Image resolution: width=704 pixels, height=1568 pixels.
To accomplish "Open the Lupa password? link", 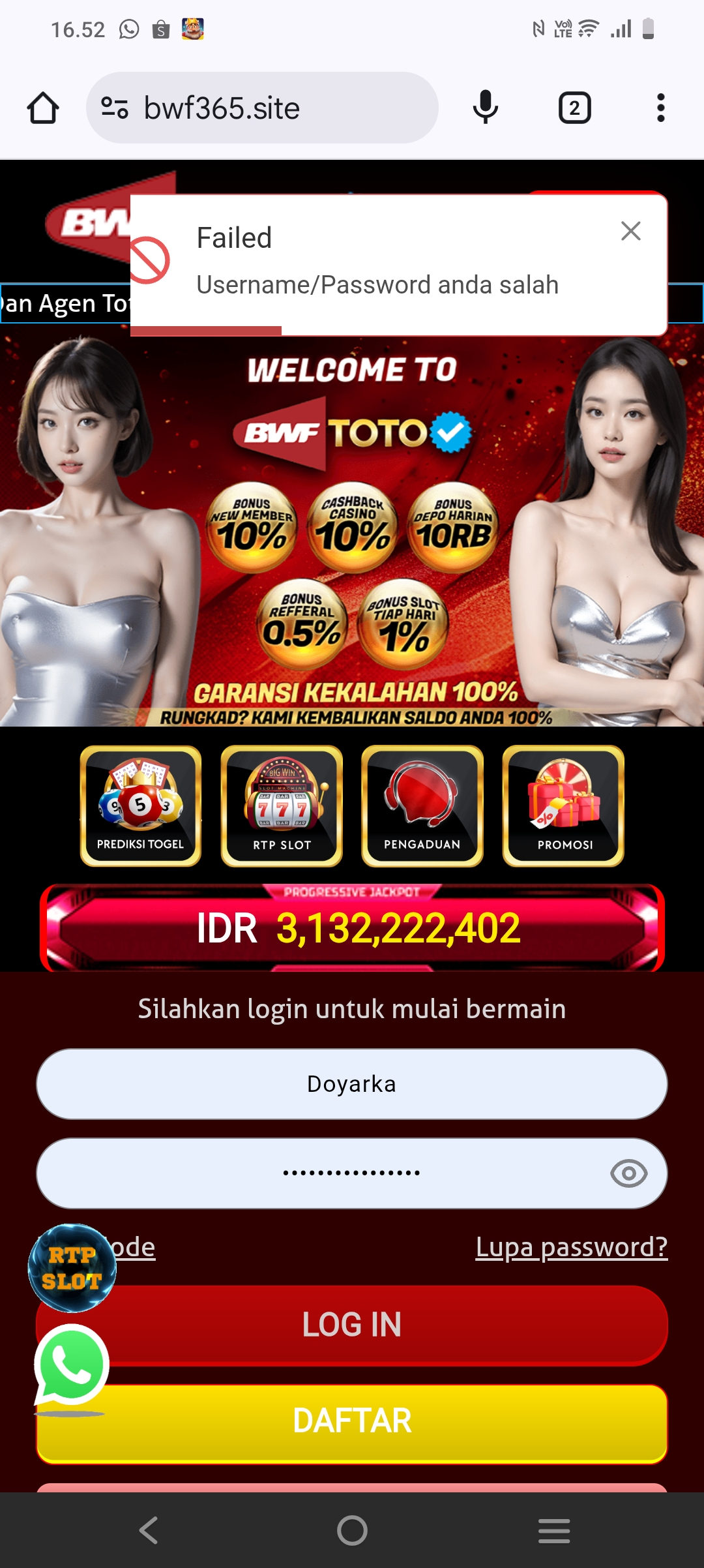I will point(571,1247).
